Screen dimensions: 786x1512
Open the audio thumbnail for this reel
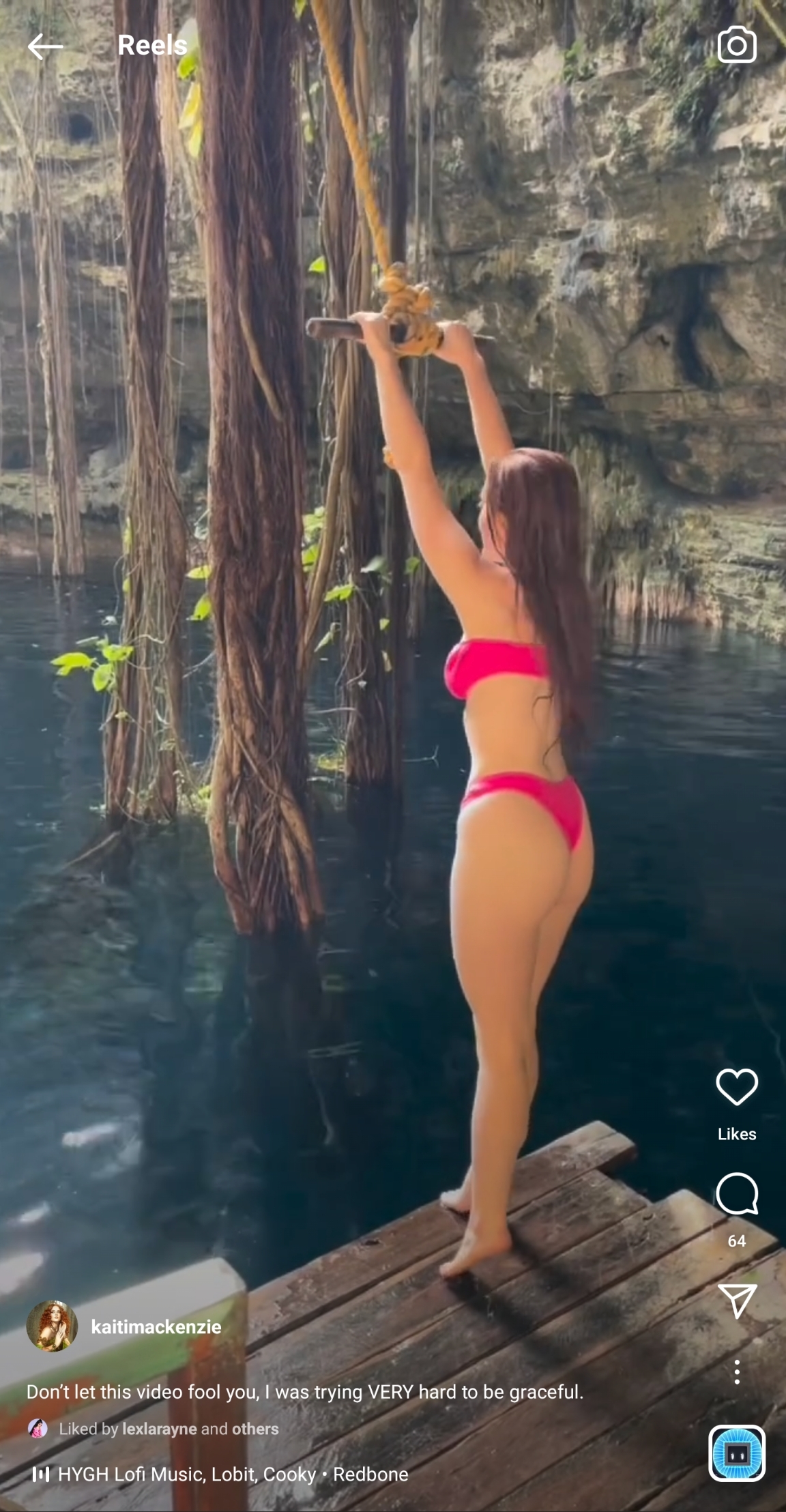click(x=736, y=1453)
